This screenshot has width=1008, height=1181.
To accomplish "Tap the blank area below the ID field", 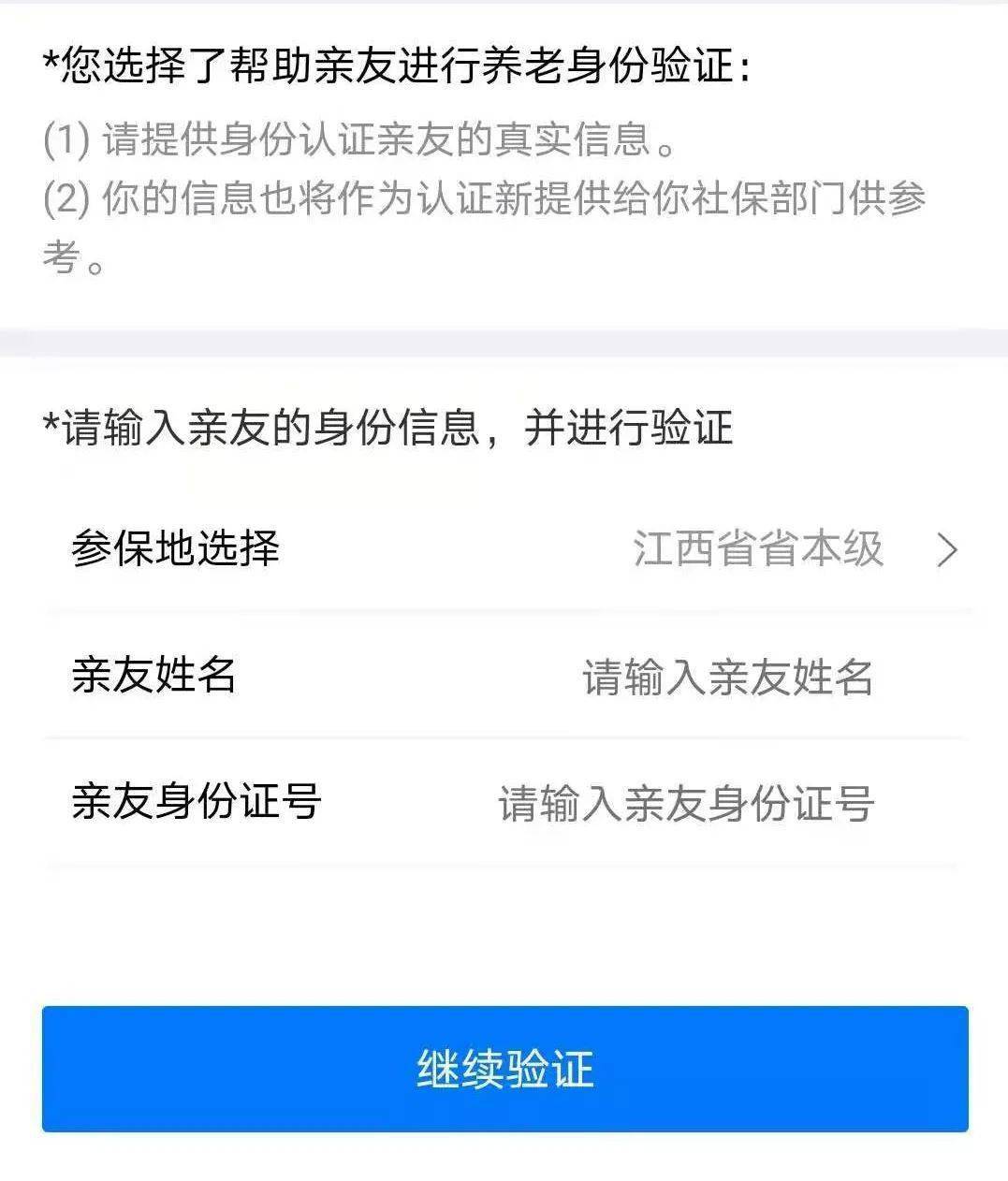I will click(504, 926).
